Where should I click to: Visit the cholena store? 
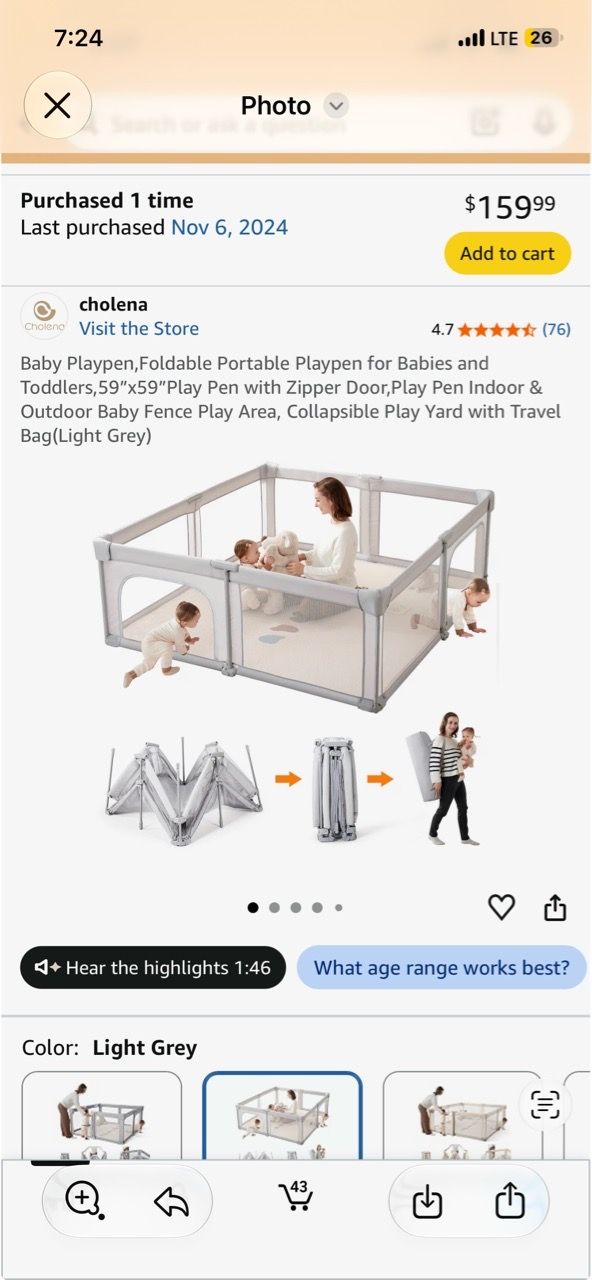pos(139,328)
